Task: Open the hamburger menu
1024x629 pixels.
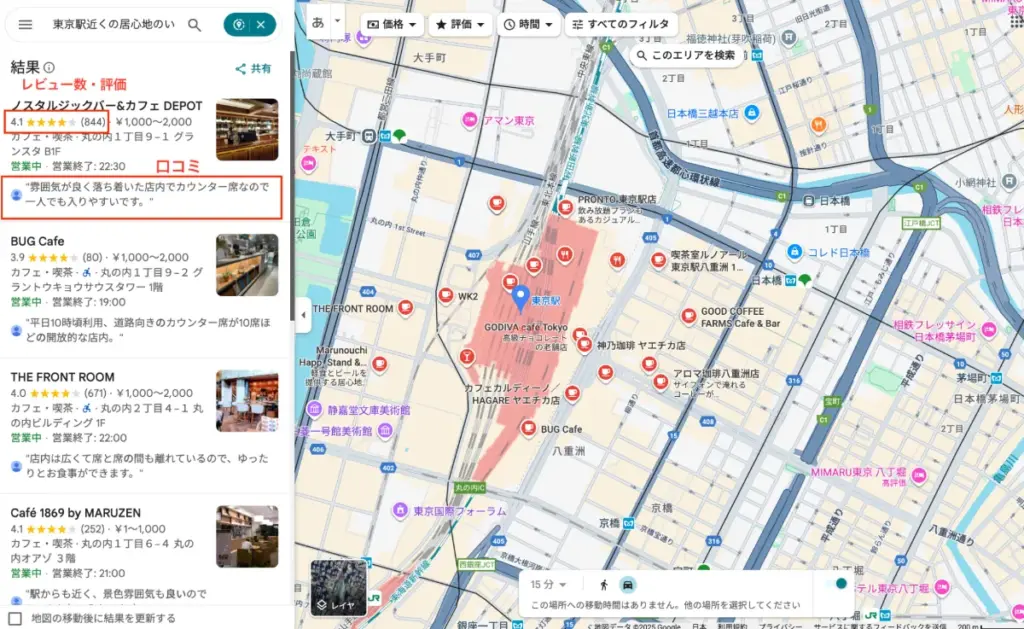Action: [26, 24]
